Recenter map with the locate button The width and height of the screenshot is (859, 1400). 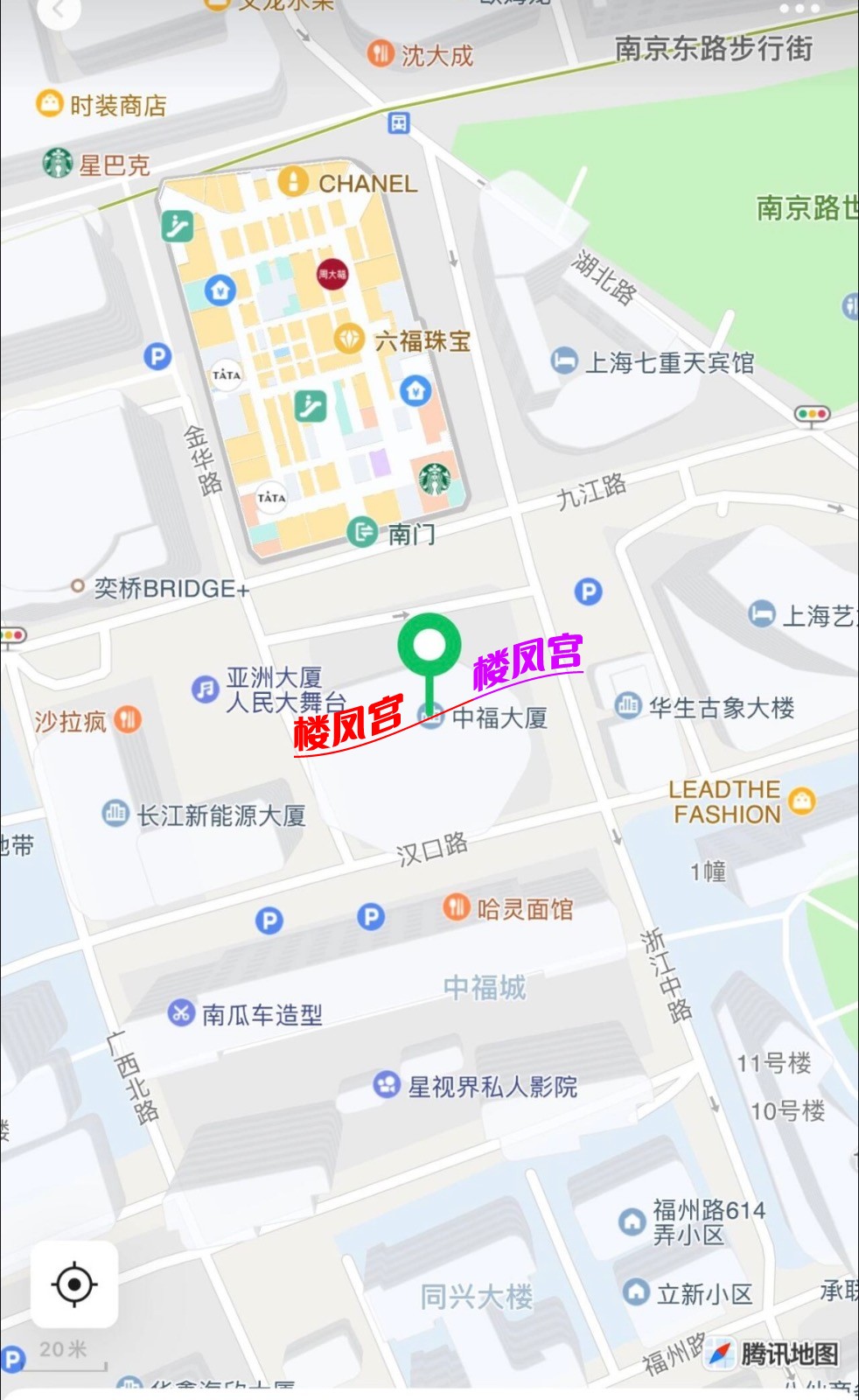pyautogui.click(x=74, y=1284)
